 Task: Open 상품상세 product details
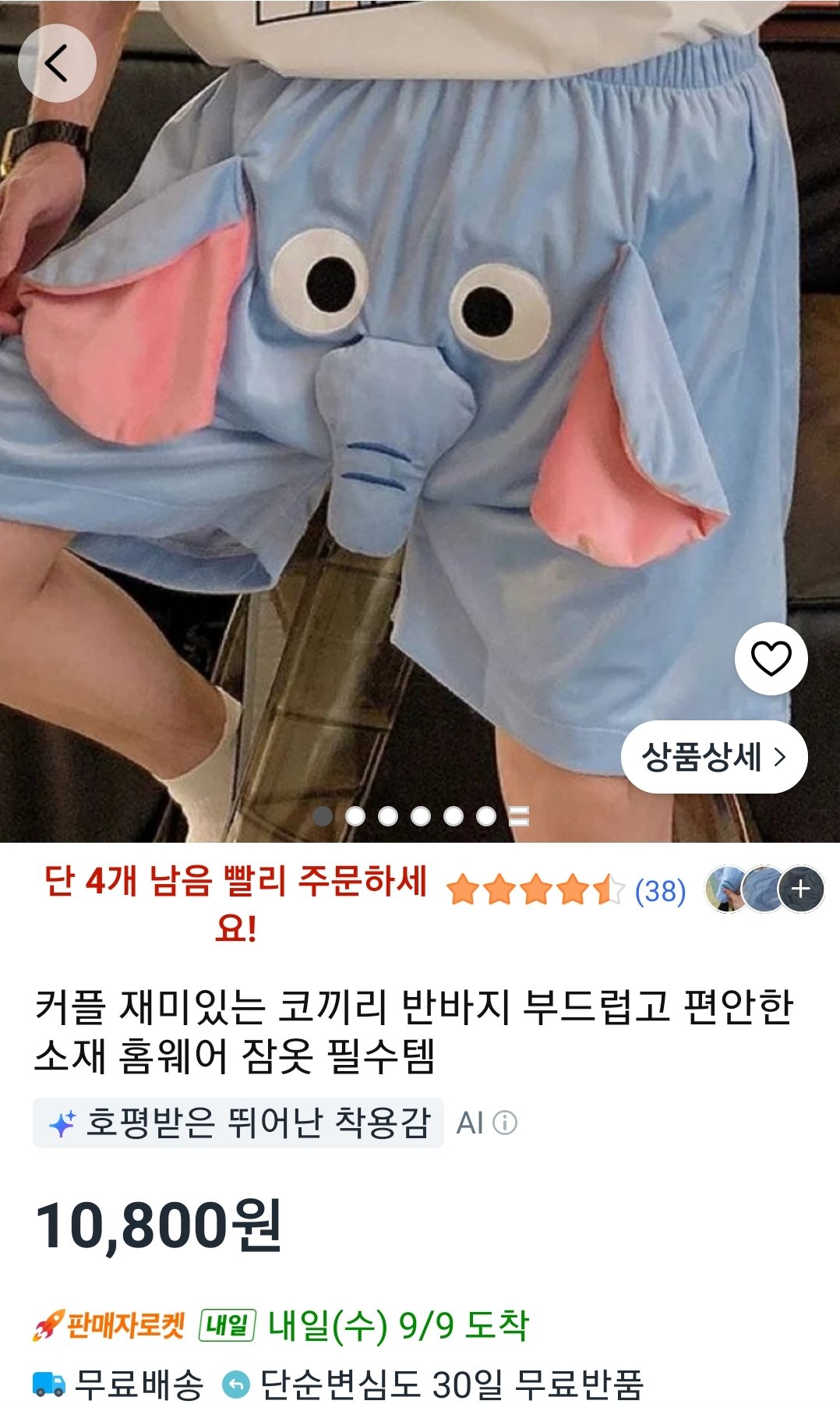pyautogui.click(x=714, y=757)
